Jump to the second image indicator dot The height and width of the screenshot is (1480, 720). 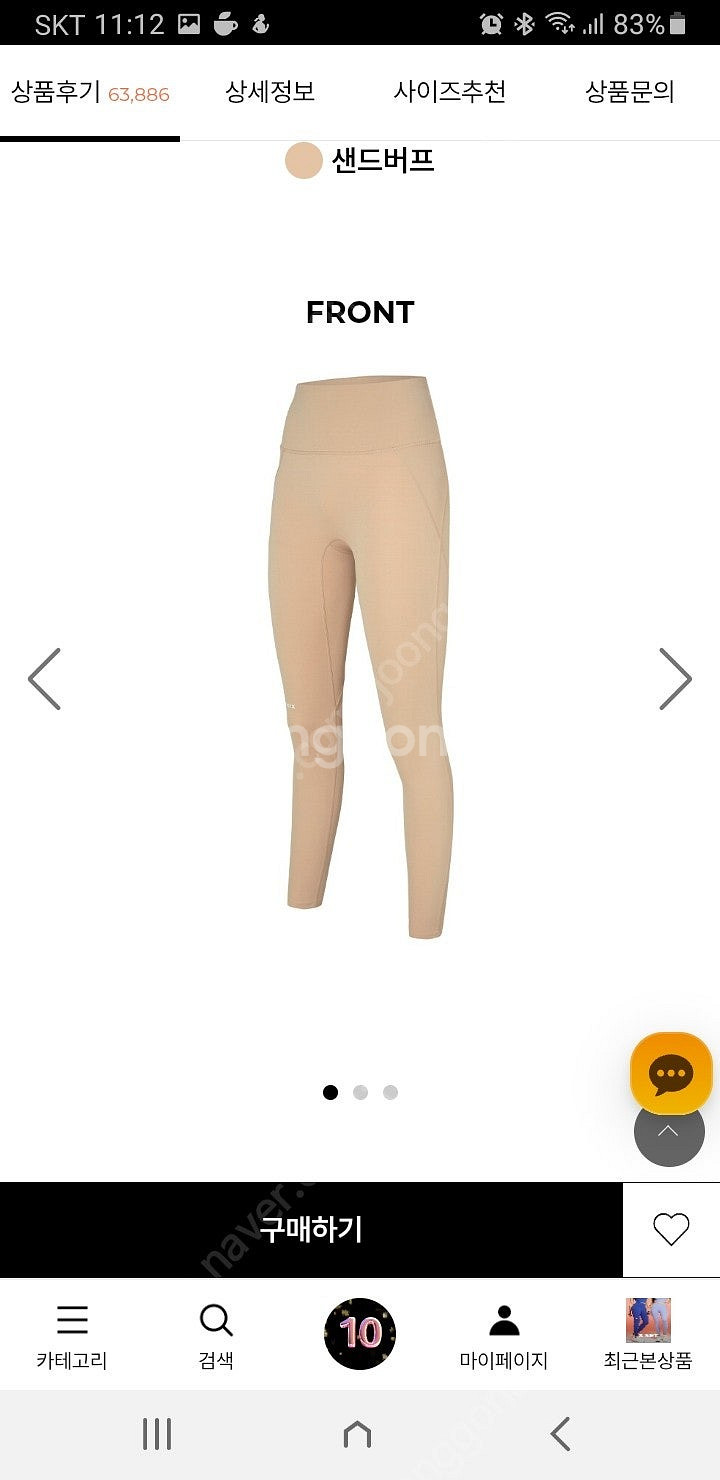point(360,1092)
